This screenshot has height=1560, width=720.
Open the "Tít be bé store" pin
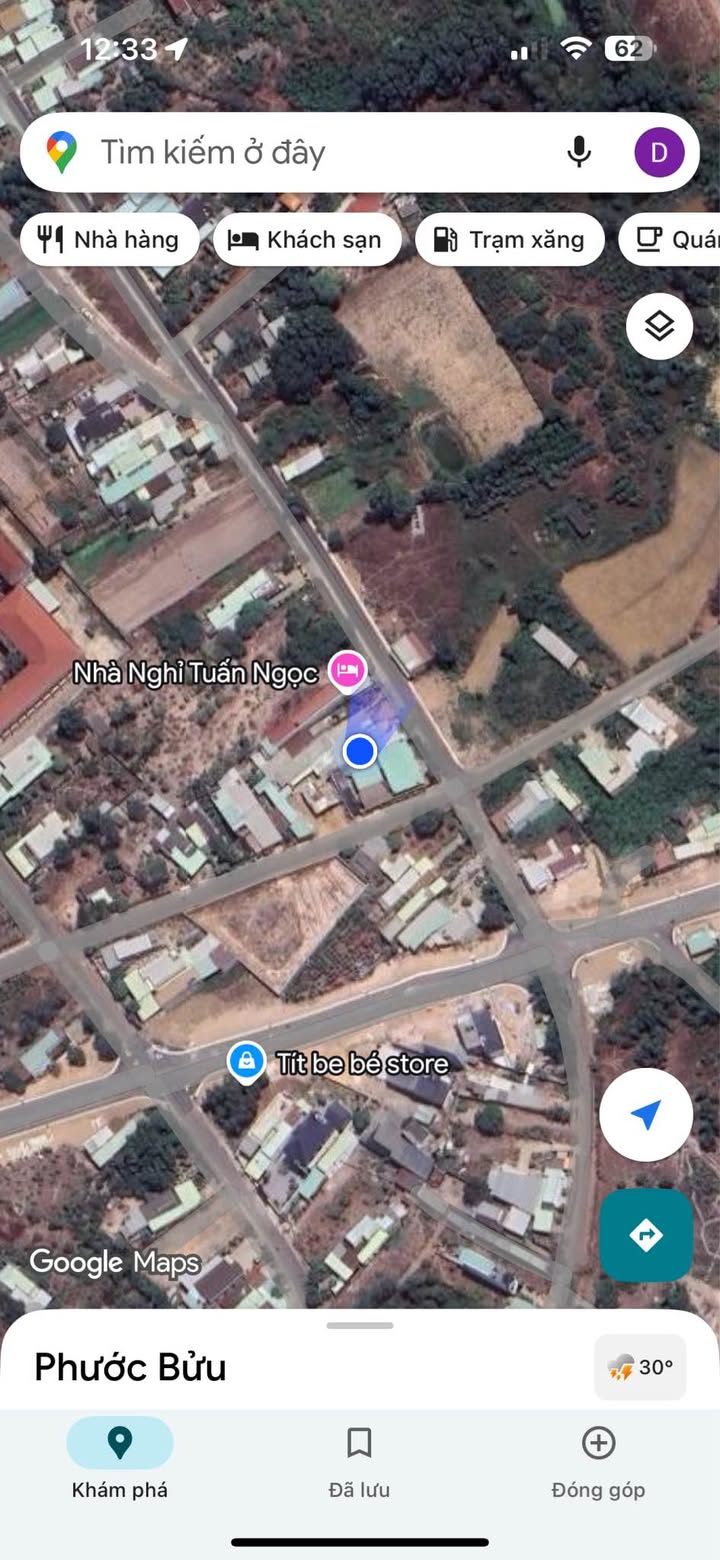point(246,1062)
